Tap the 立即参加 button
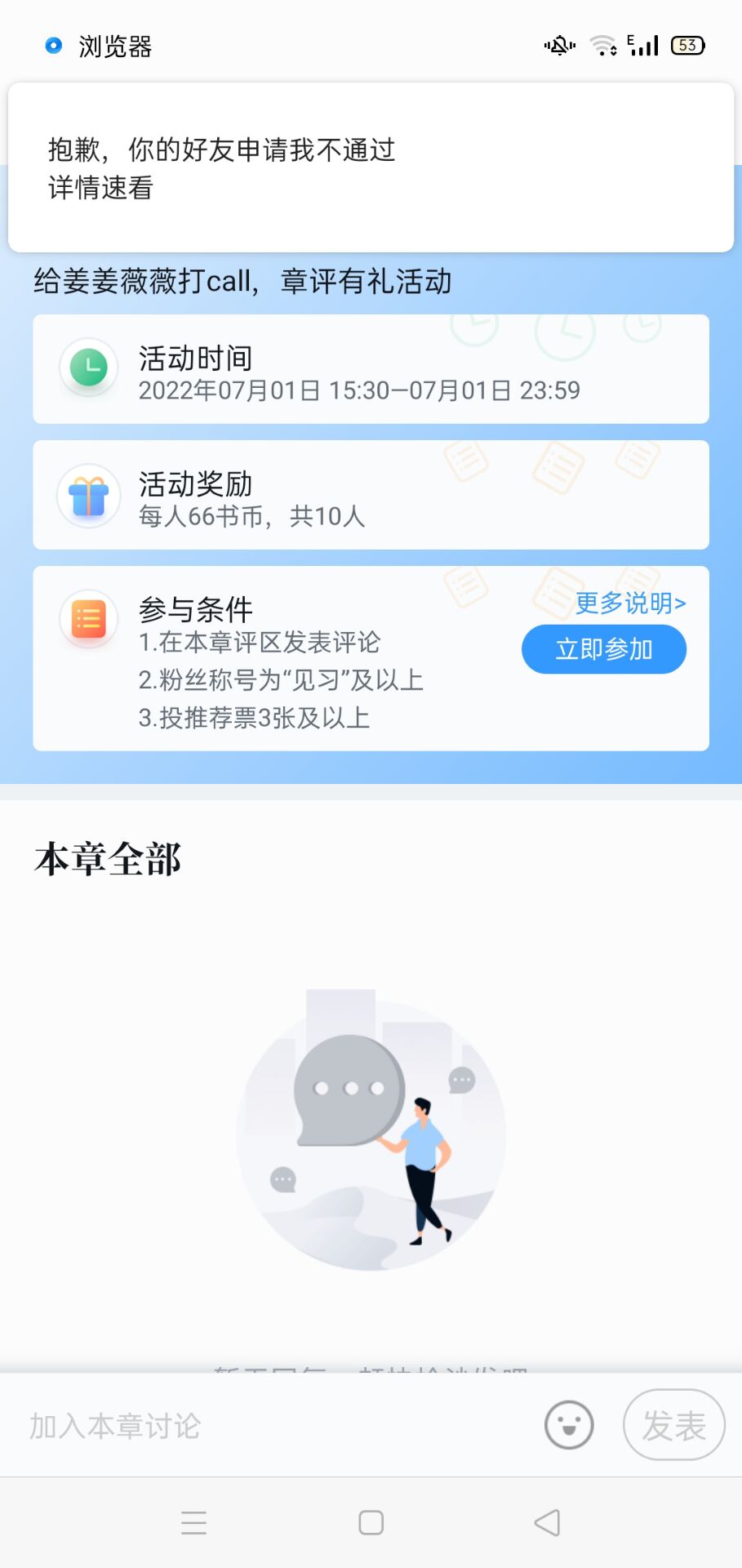This screenshot has height=1568, width=742. pos(604,649)
